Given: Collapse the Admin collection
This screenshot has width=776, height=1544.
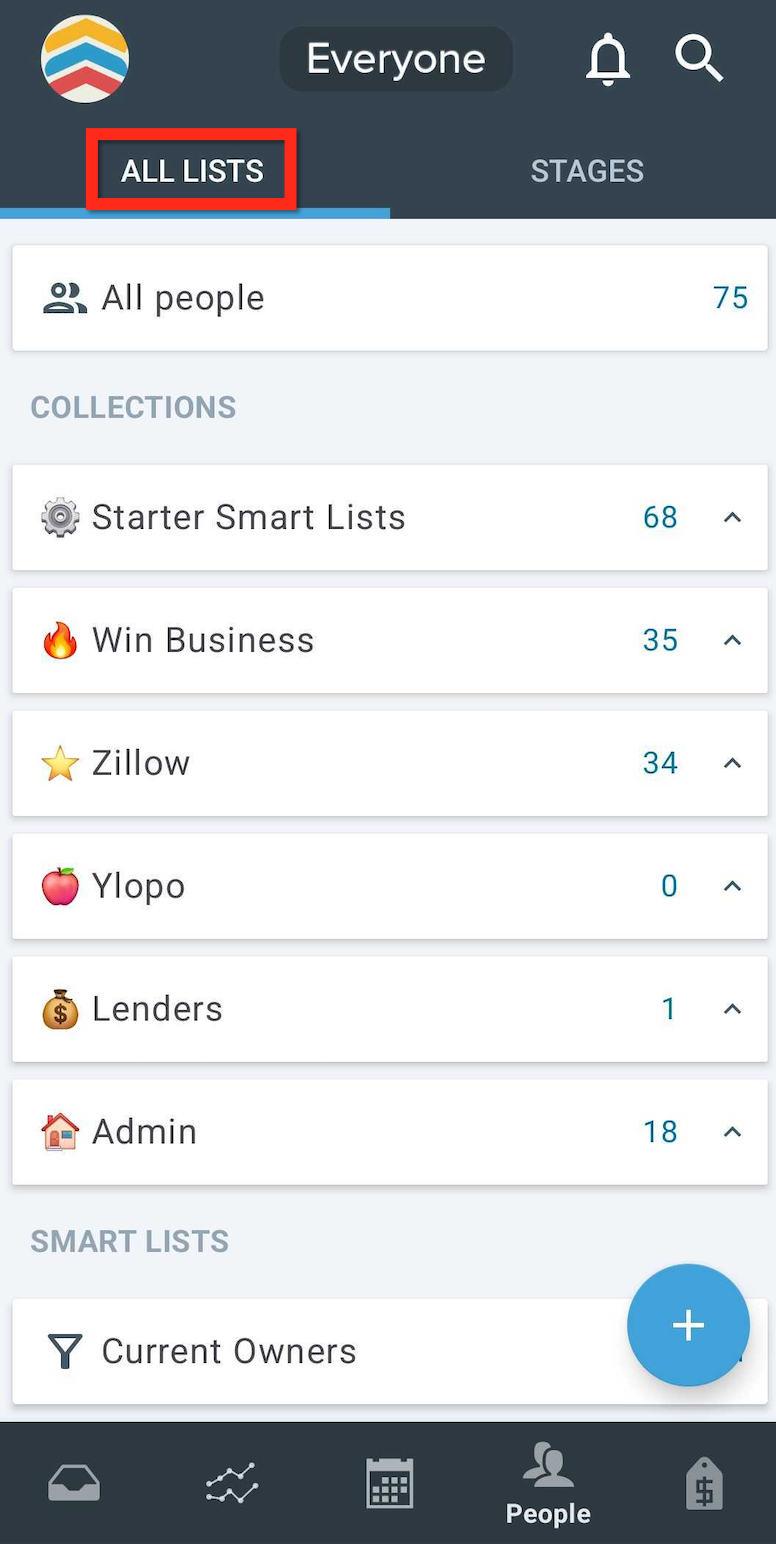Looking at the screenshot, I should pos(733,1132).
